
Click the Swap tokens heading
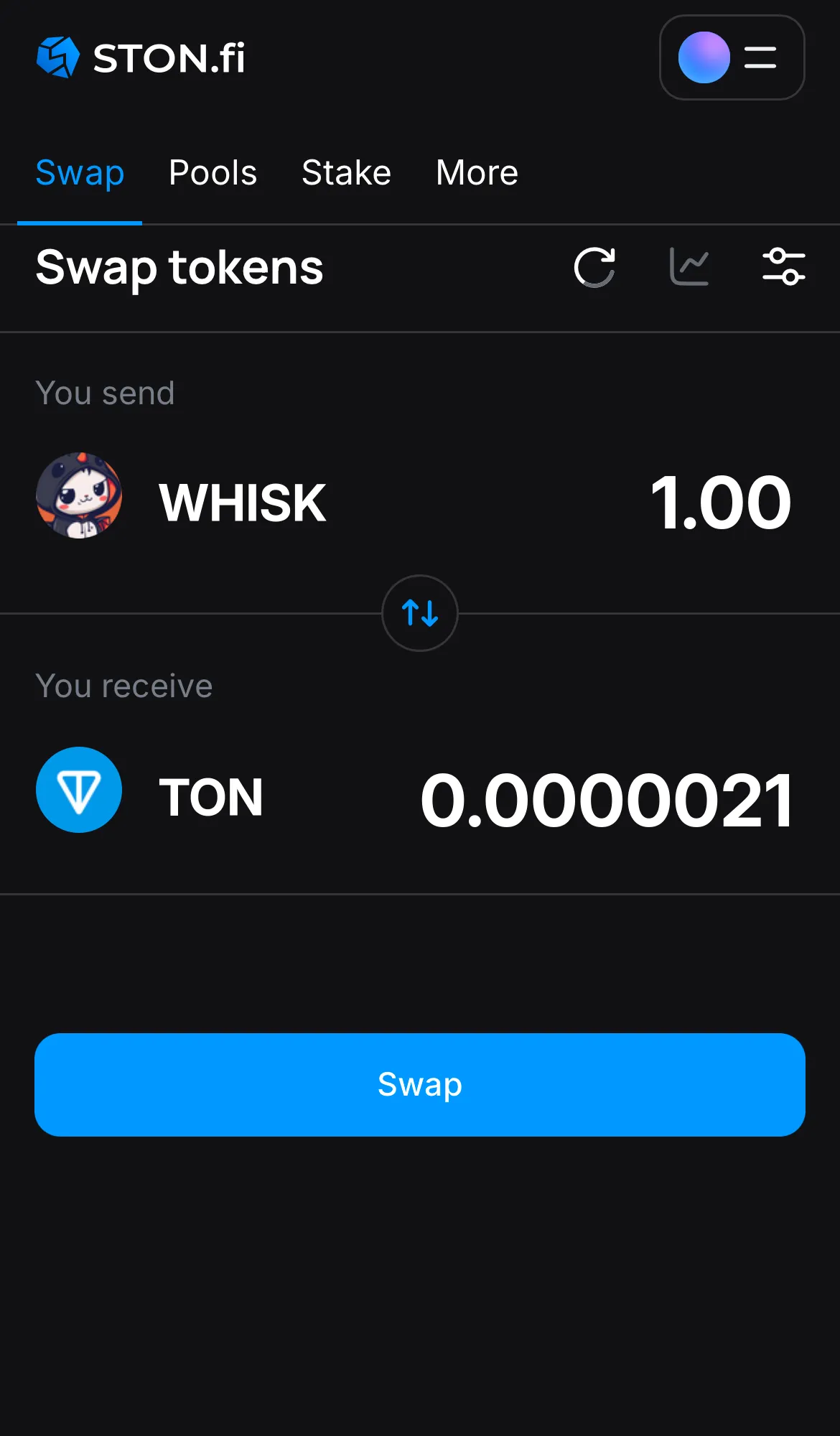coord(179,267)
